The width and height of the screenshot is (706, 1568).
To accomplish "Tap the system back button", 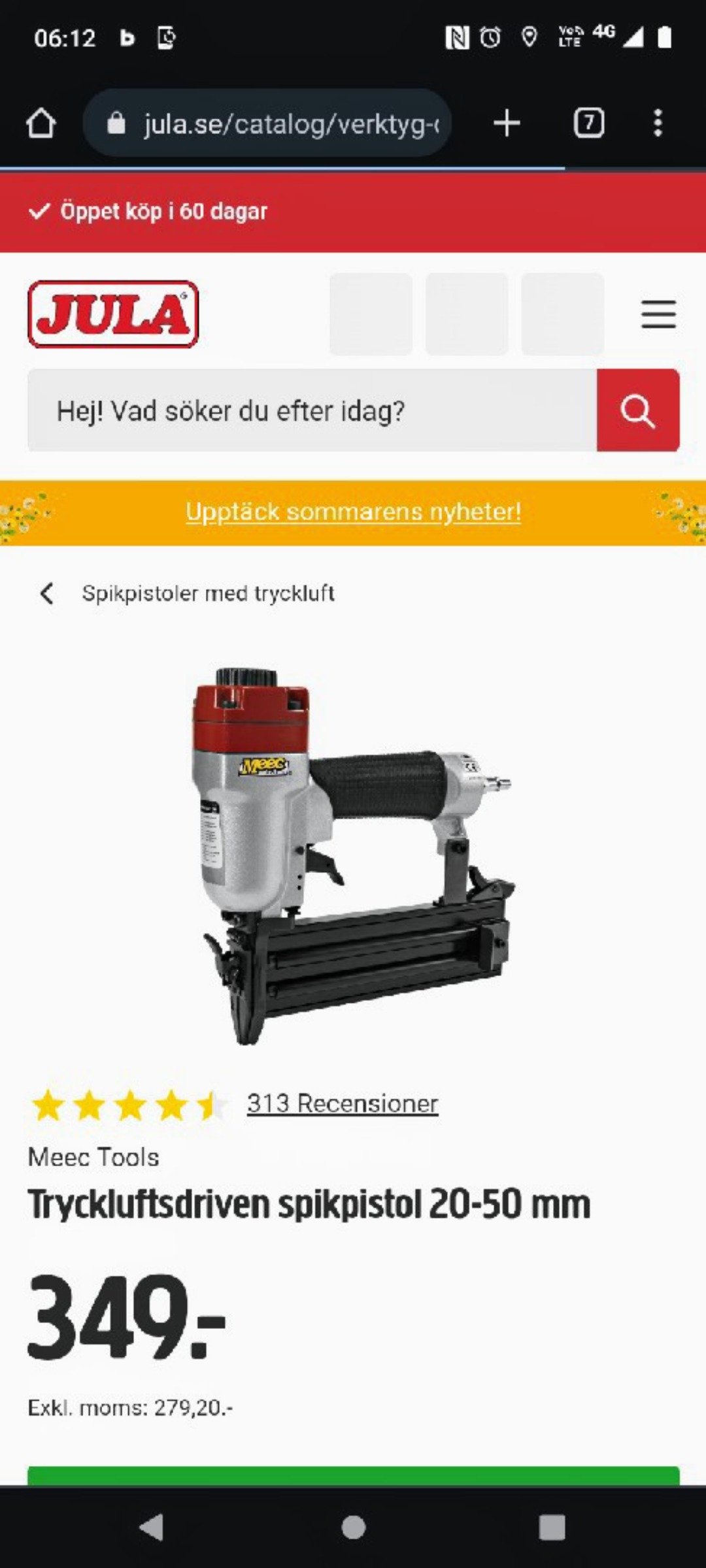I will tap(152, 1527).
